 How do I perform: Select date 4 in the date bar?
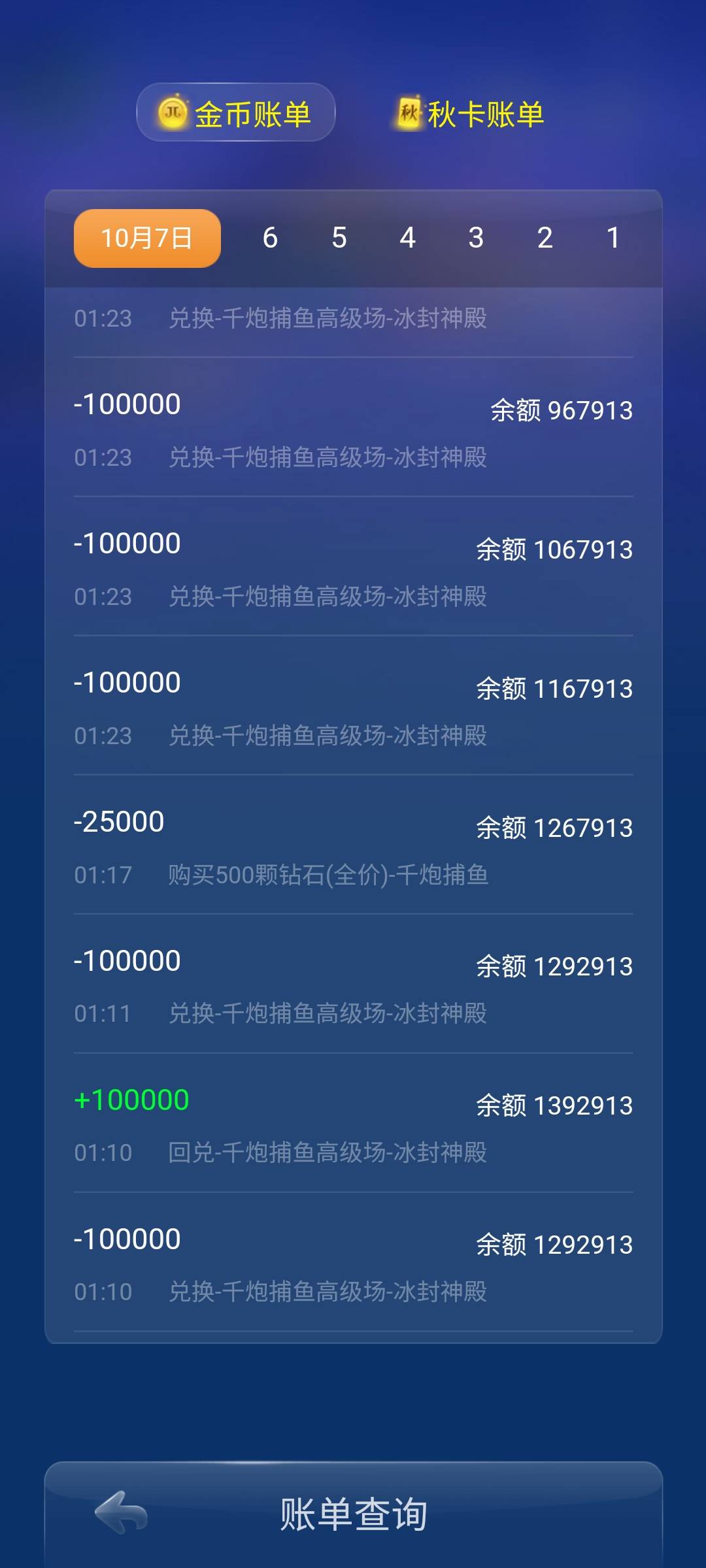pos(408,238)
